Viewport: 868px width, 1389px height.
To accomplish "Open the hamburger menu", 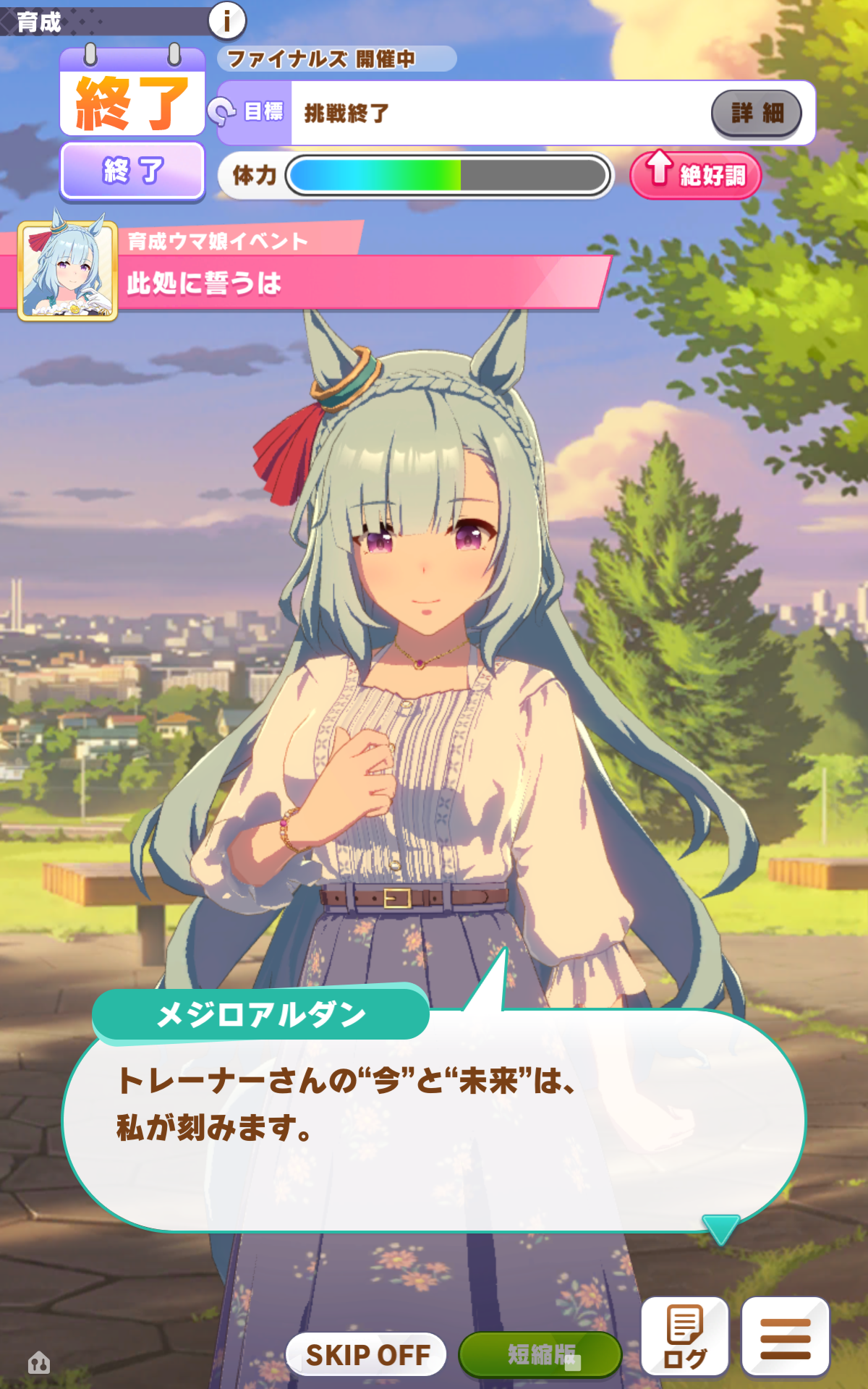I will [x=785, y=1336].
